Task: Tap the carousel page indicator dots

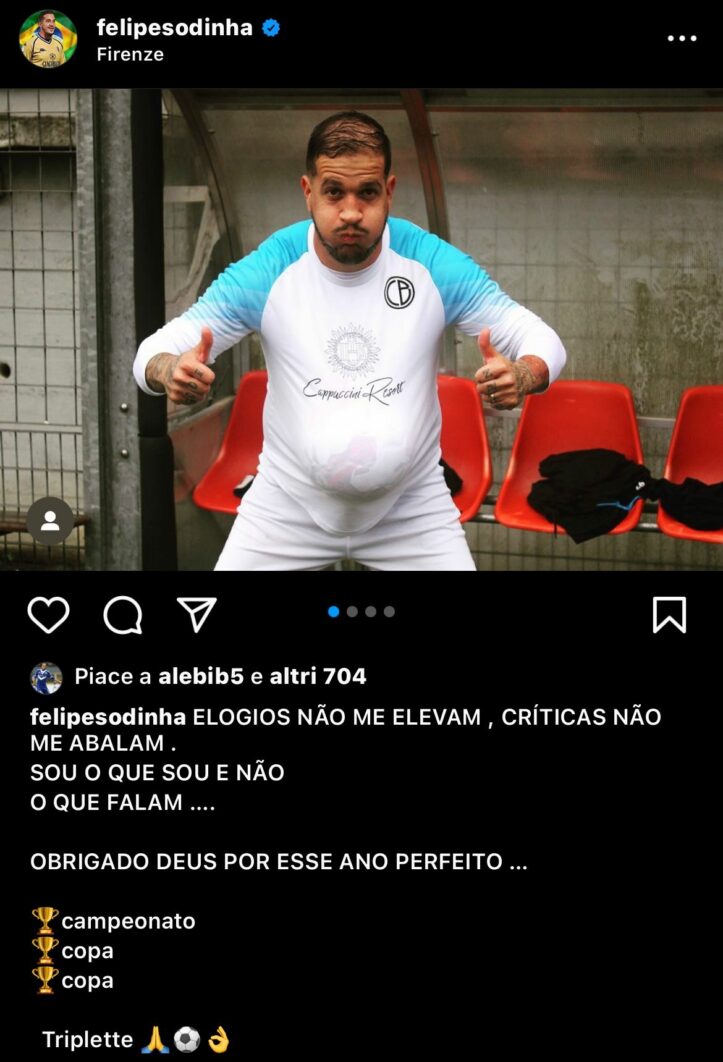Action: [x=361, y=611]
